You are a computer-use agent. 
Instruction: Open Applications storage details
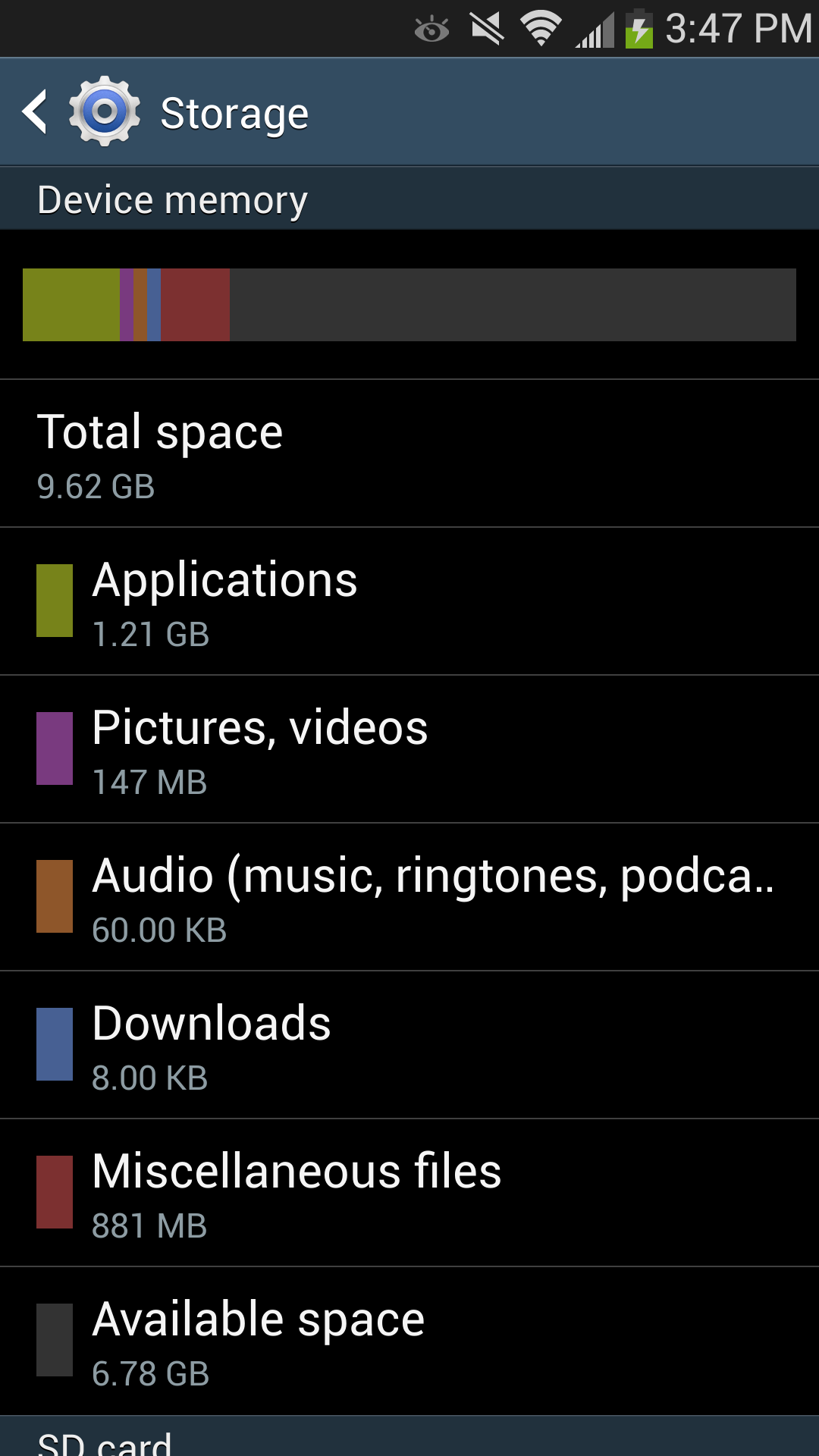coord(409,601)
